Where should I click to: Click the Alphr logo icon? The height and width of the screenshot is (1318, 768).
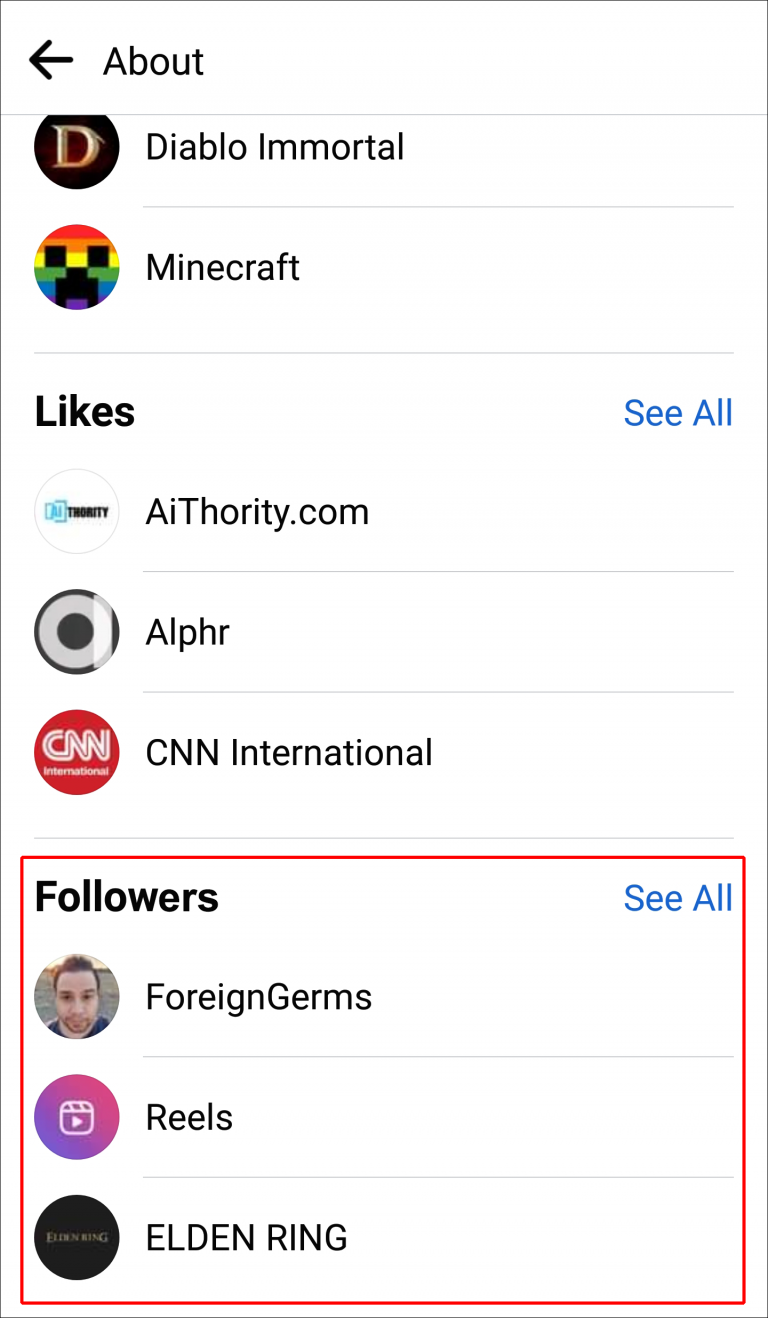point(76,632)
